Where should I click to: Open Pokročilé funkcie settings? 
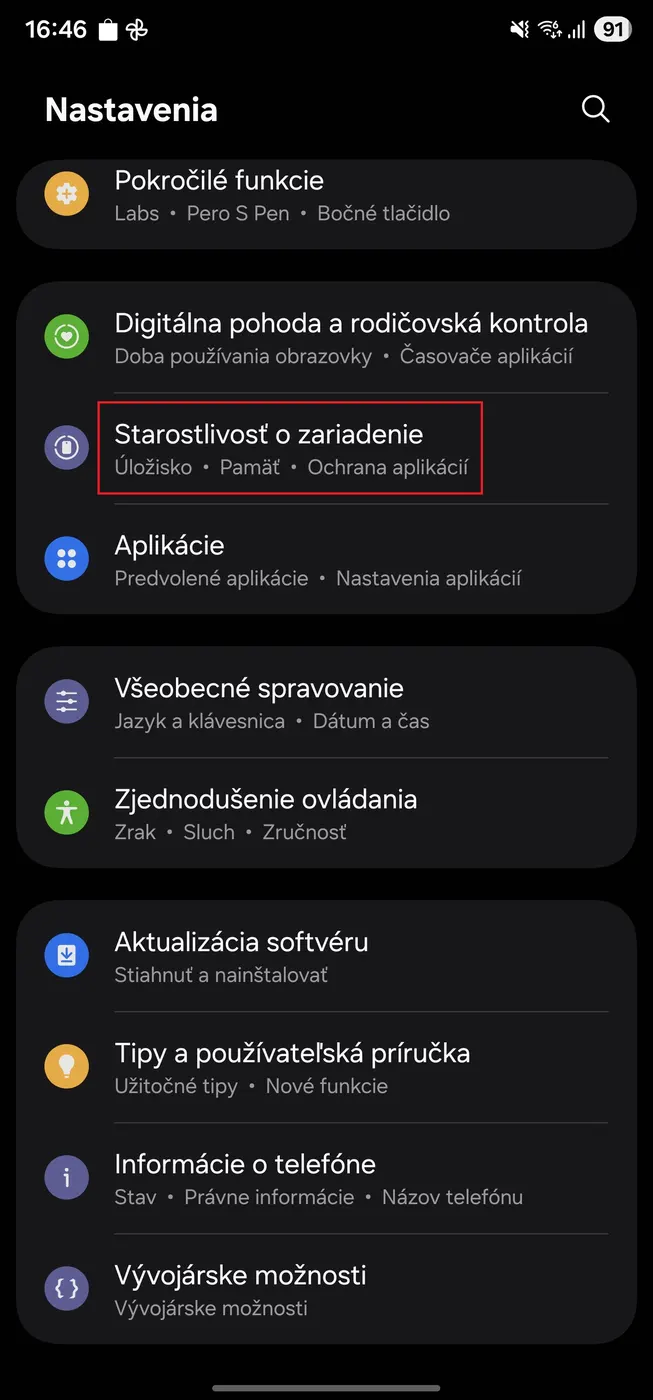pos(326,195)
